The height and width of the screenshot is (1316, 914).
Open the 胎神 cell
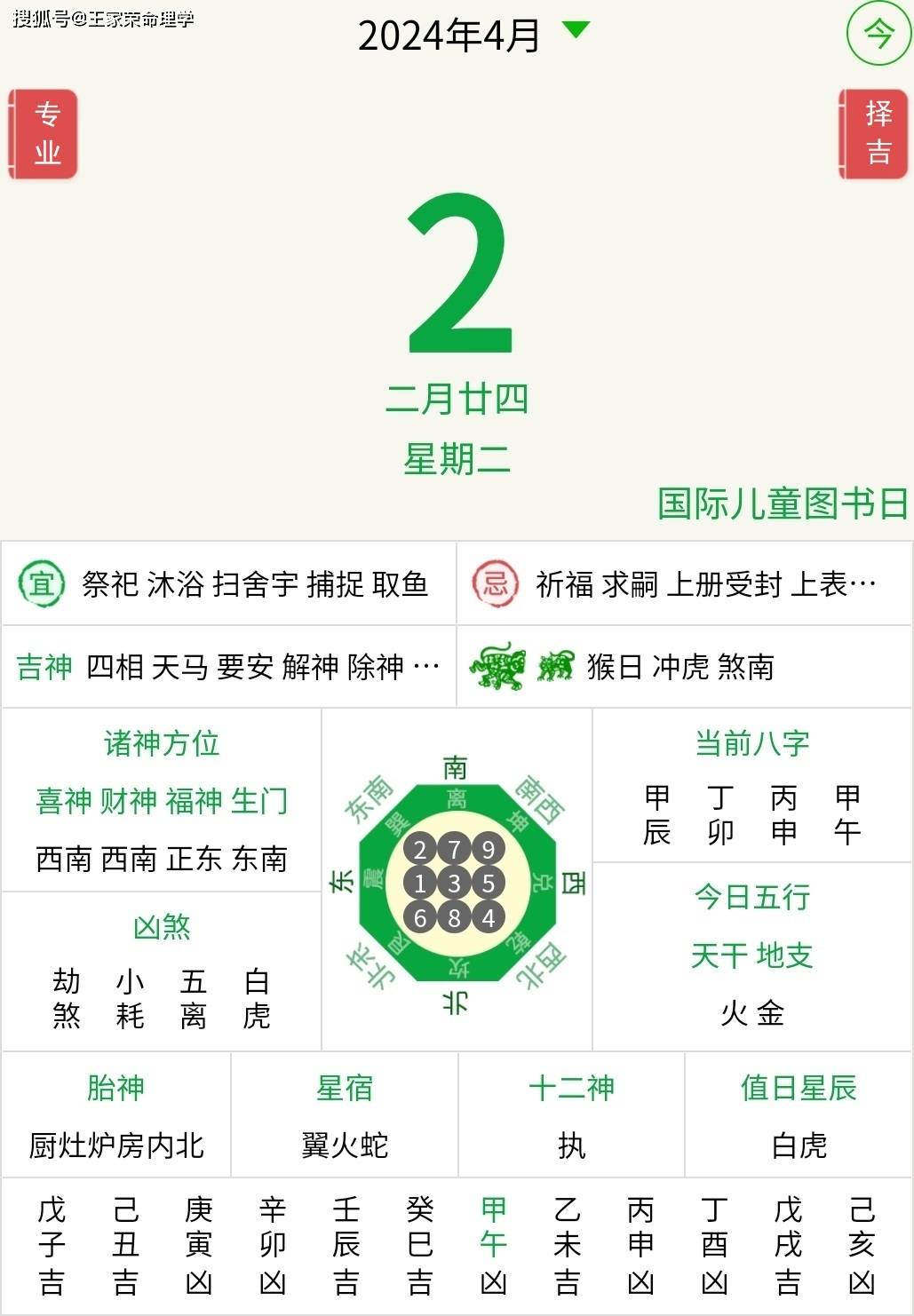116,1116
